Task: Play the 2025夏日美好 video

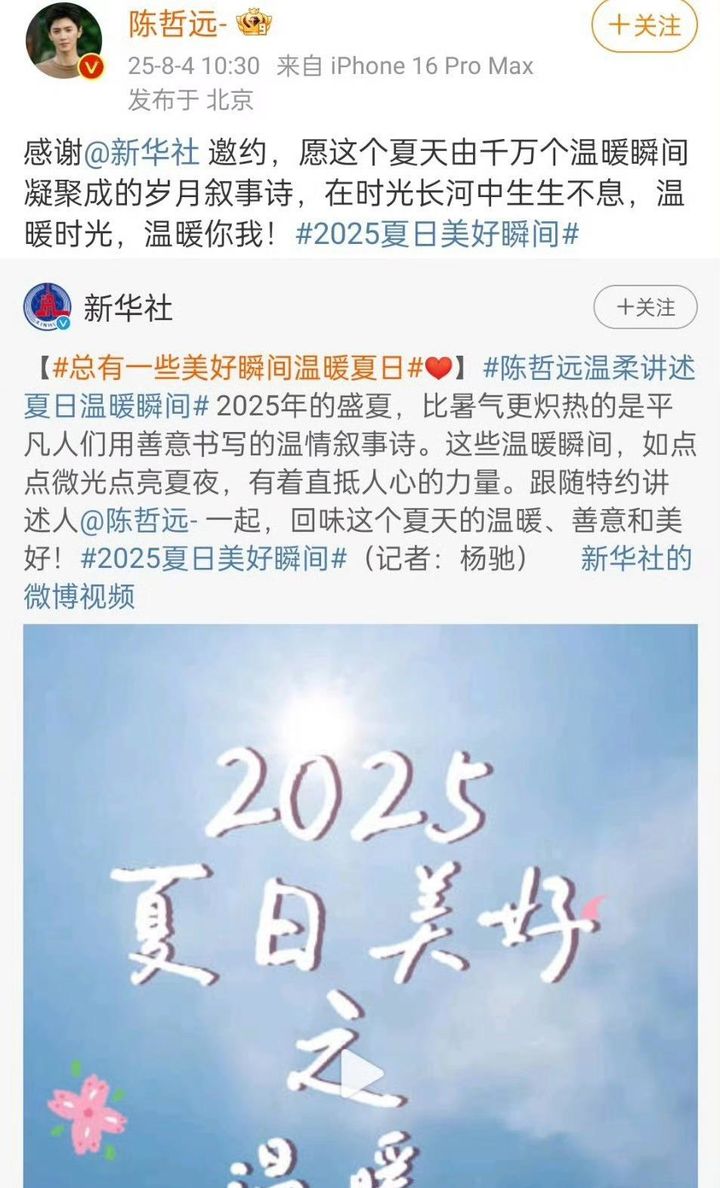Action: 360,1075
